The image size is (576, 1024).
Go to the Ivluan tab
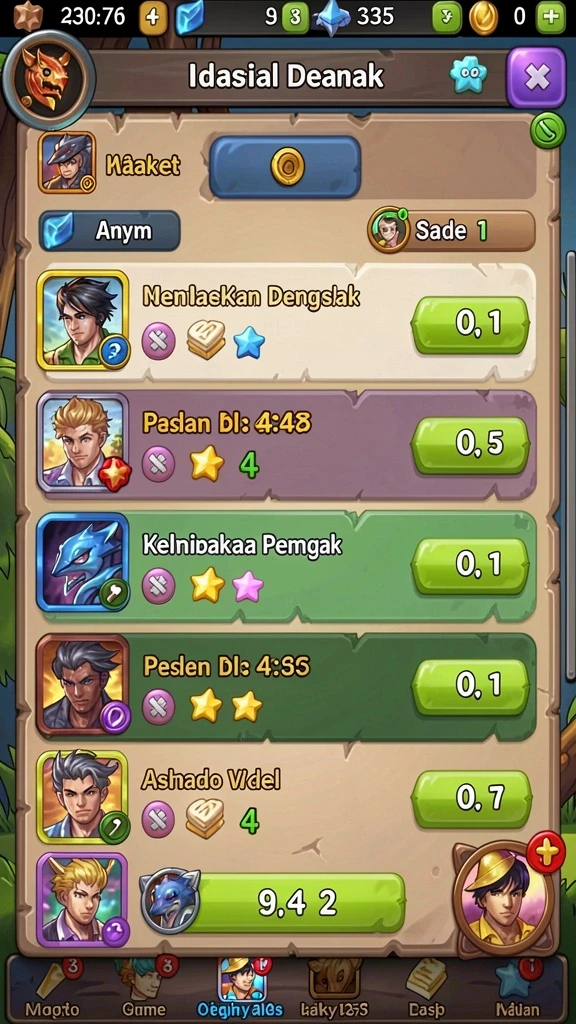[517, 989]
